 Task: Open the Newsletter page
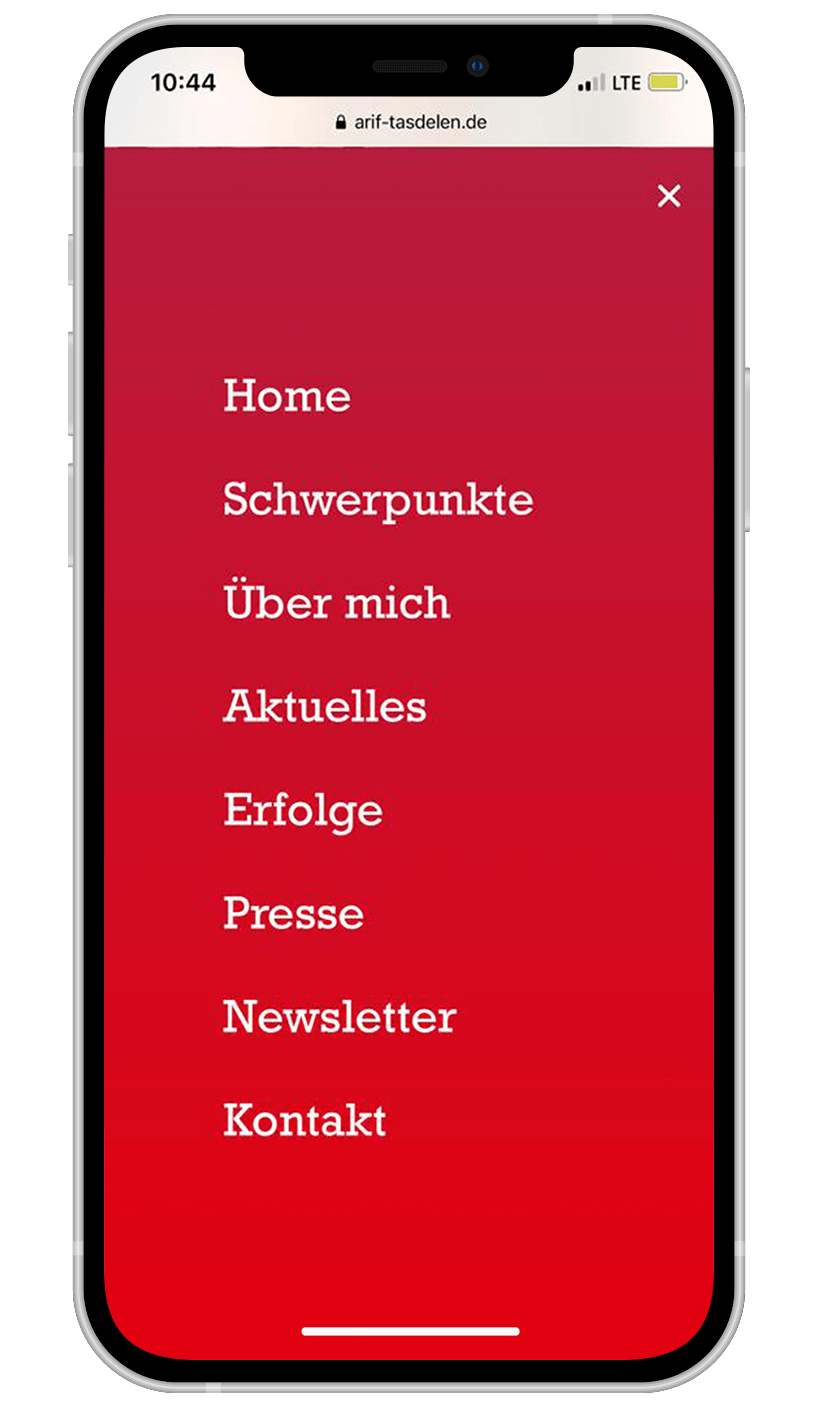coord(340,1017)
